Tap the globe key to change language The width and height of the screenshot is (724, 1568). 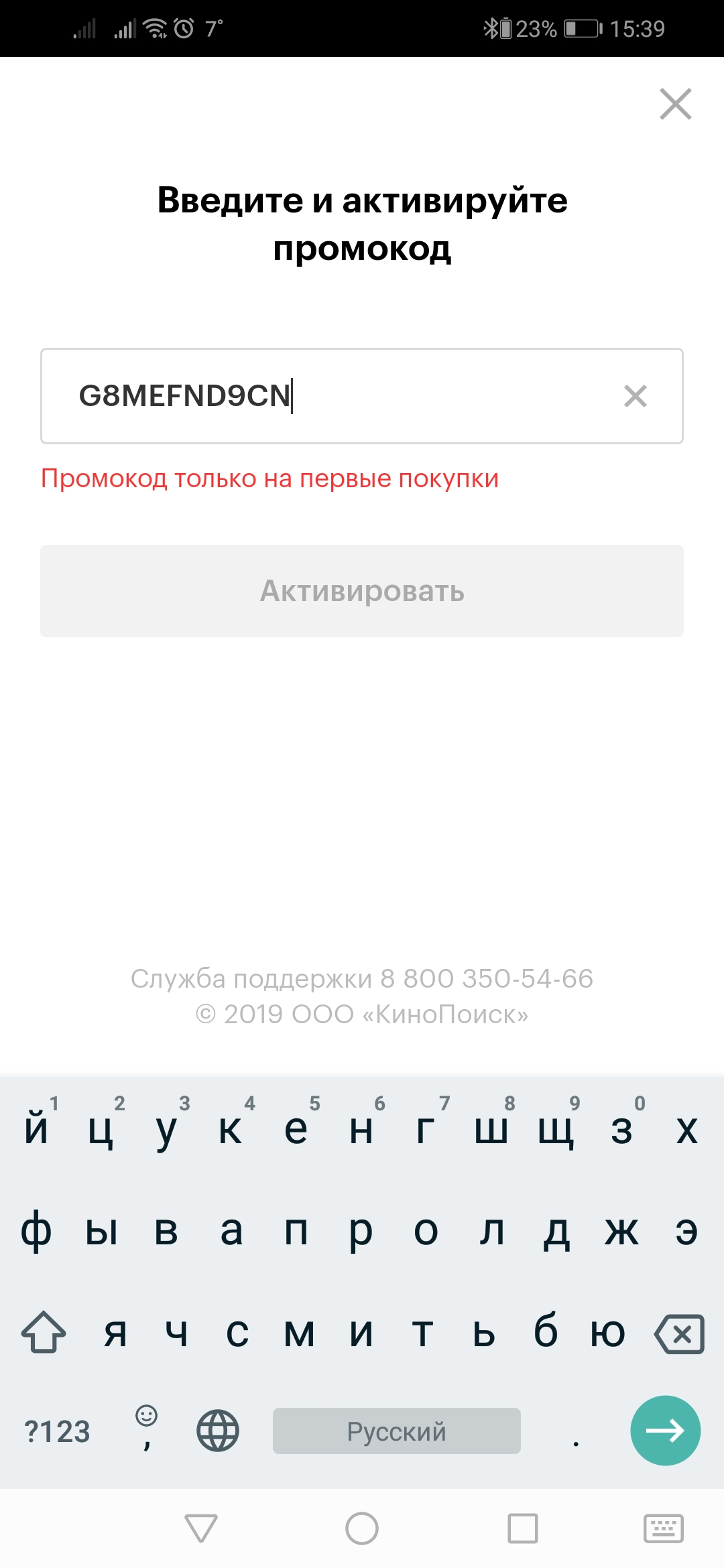(217, 1431)
